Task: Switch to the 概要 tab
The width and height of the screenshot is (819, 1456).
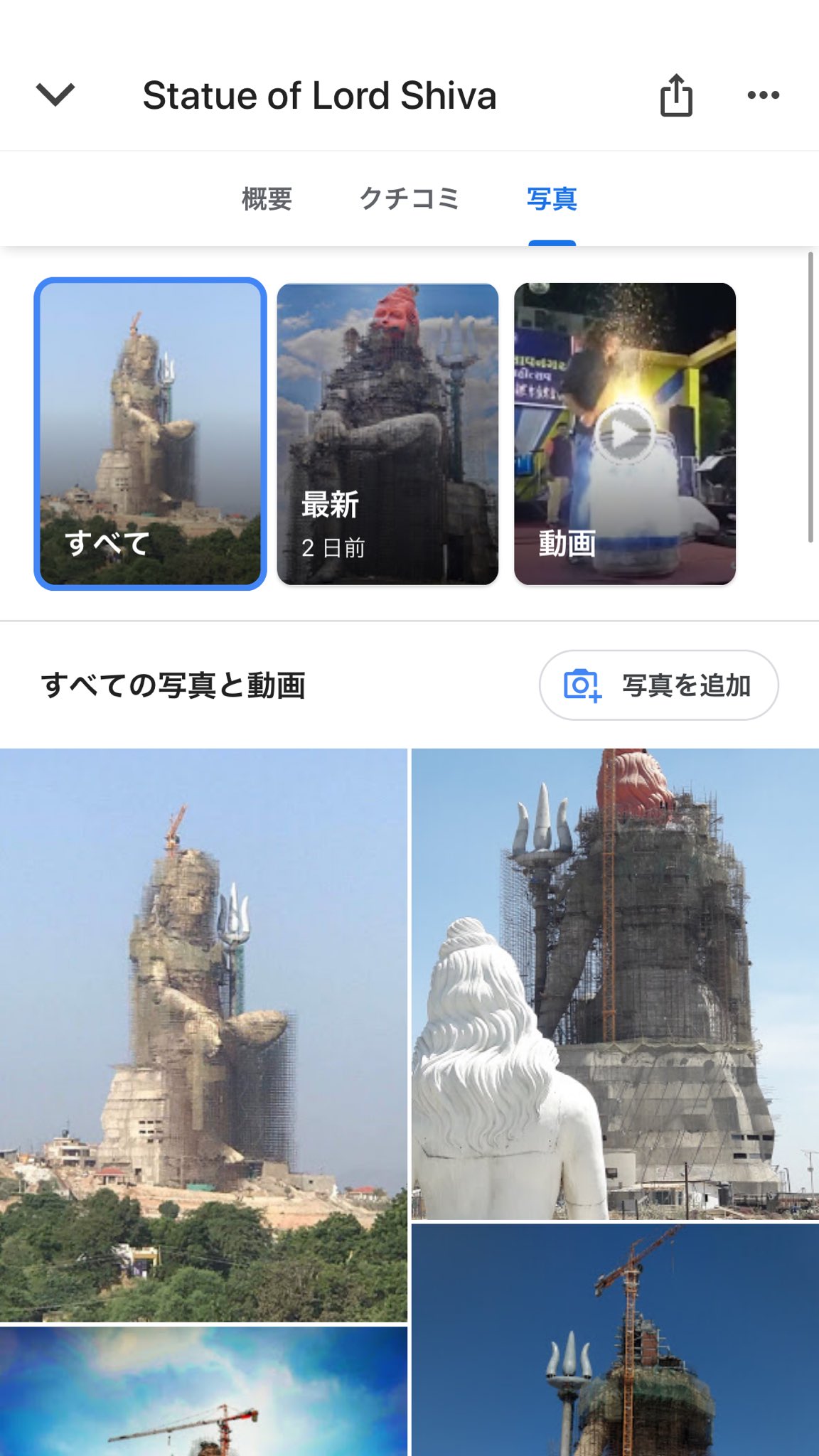Action: (x=267, y=199)
